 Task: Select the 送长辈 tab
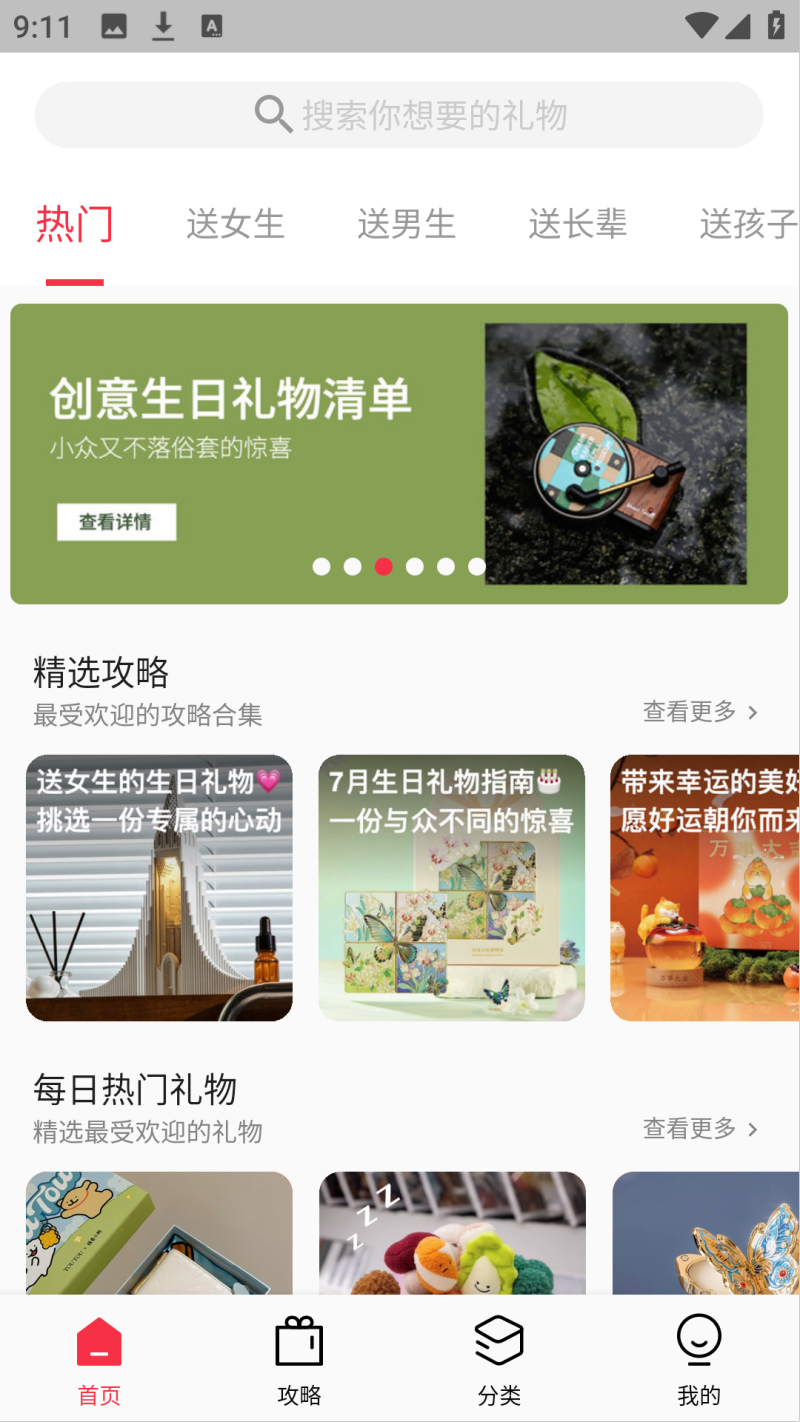coord(577,224)
